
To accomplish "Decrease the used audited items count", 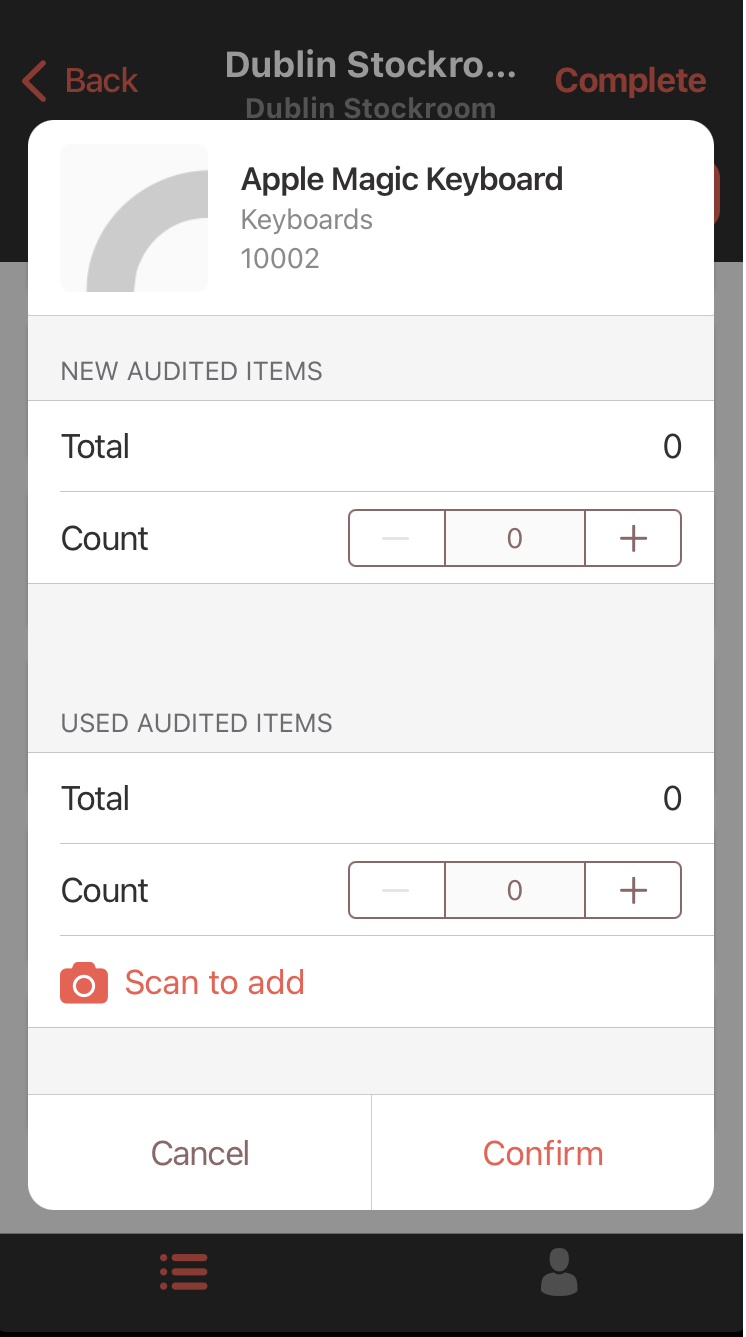I will point(396,890).
